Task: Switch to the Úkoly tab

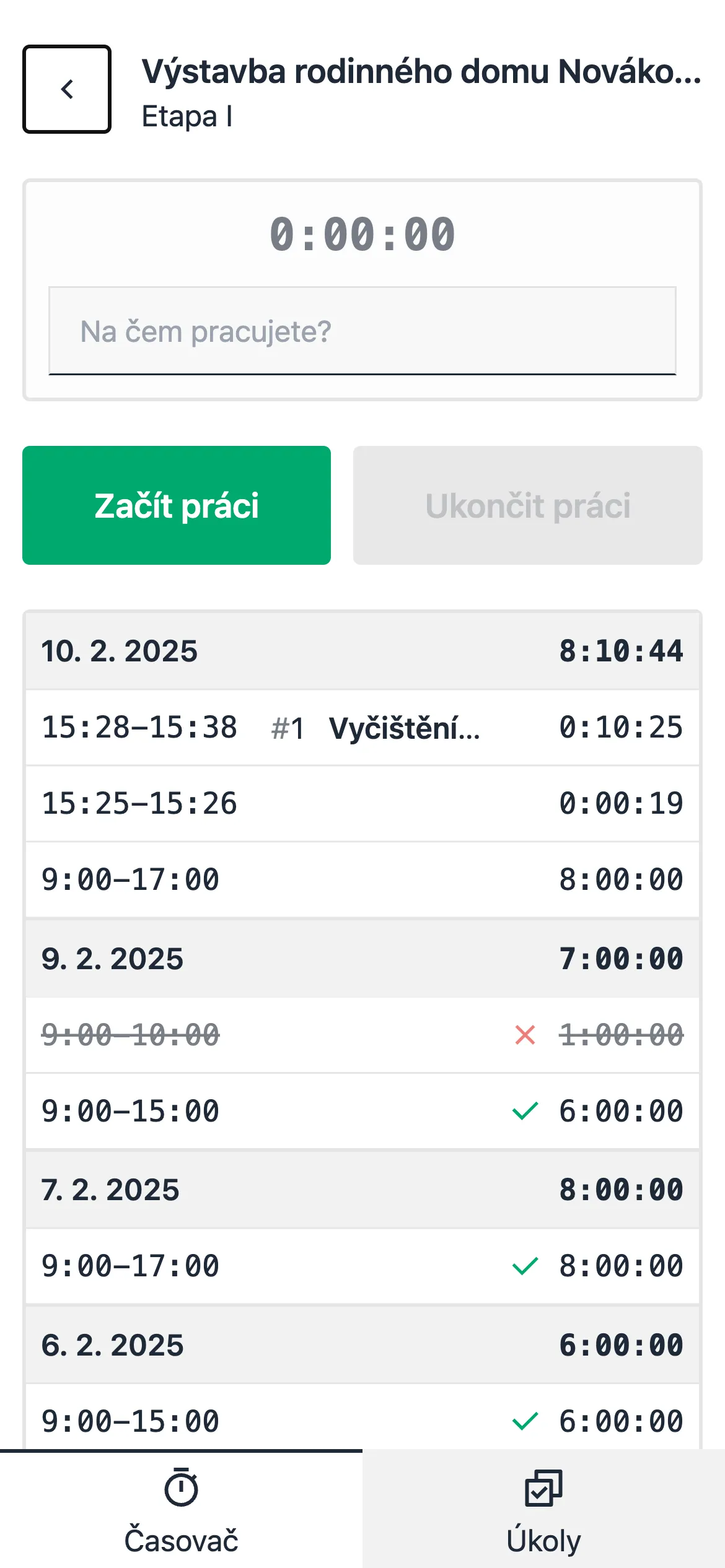Action: (543, 1509)
